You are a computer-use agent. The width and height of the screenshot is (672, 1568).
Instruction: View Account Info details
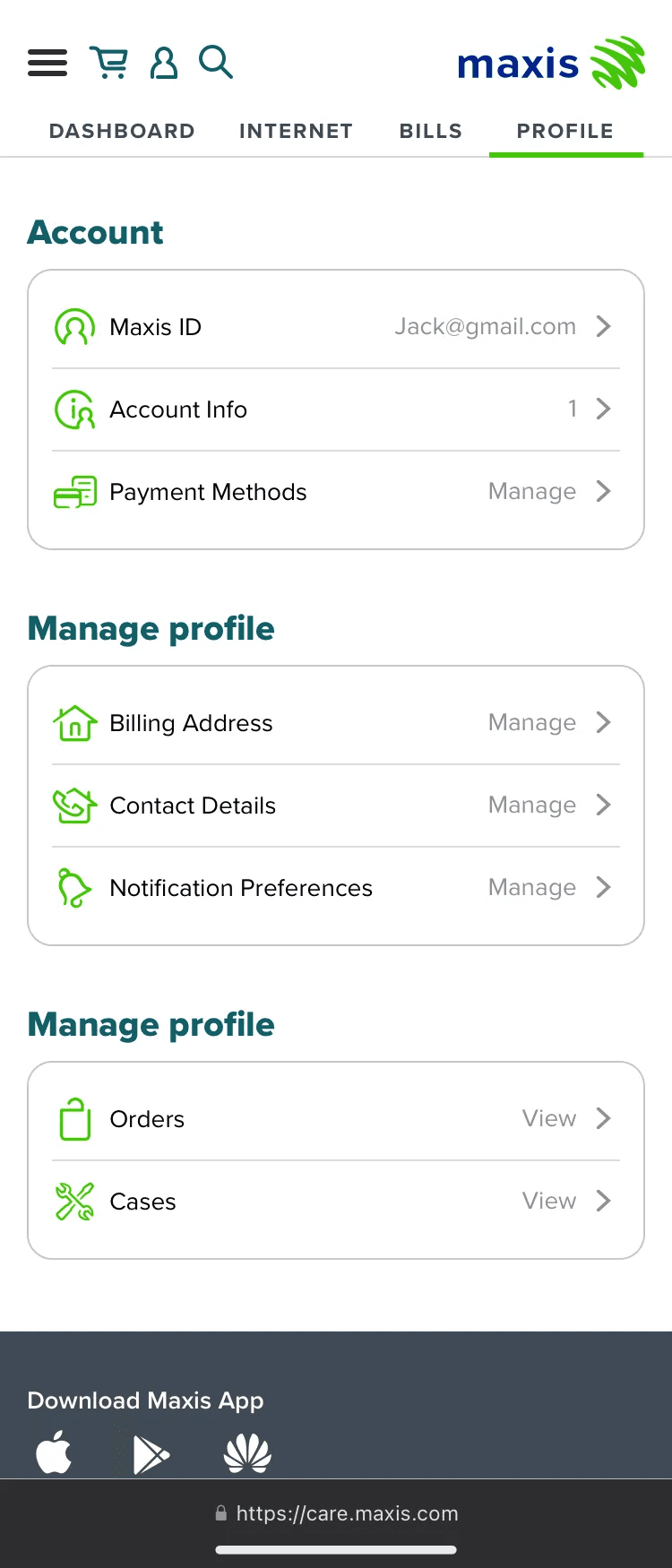click(336, 409)
